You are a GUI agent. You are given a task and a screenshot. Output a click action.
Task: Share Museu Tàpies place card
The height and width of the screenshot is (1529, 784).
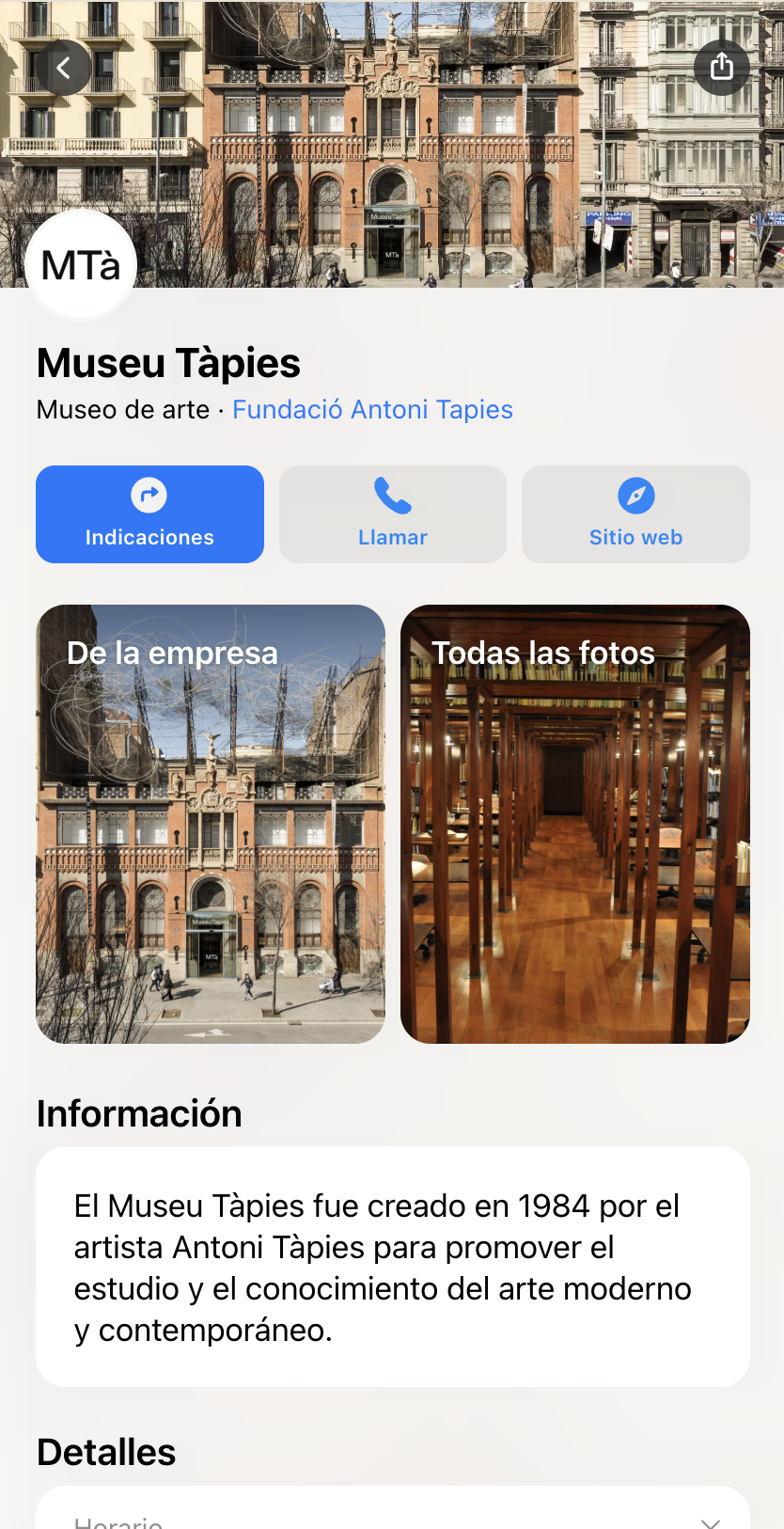point(721,67)
